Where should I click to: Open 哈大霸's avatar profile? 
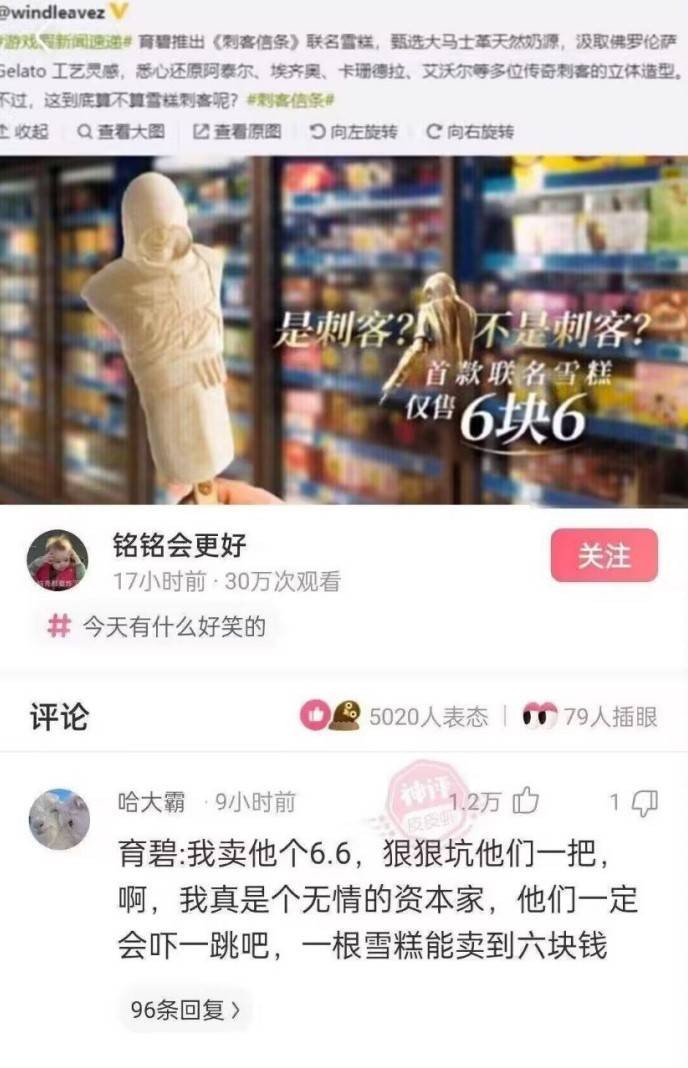(x=59, y=819)
